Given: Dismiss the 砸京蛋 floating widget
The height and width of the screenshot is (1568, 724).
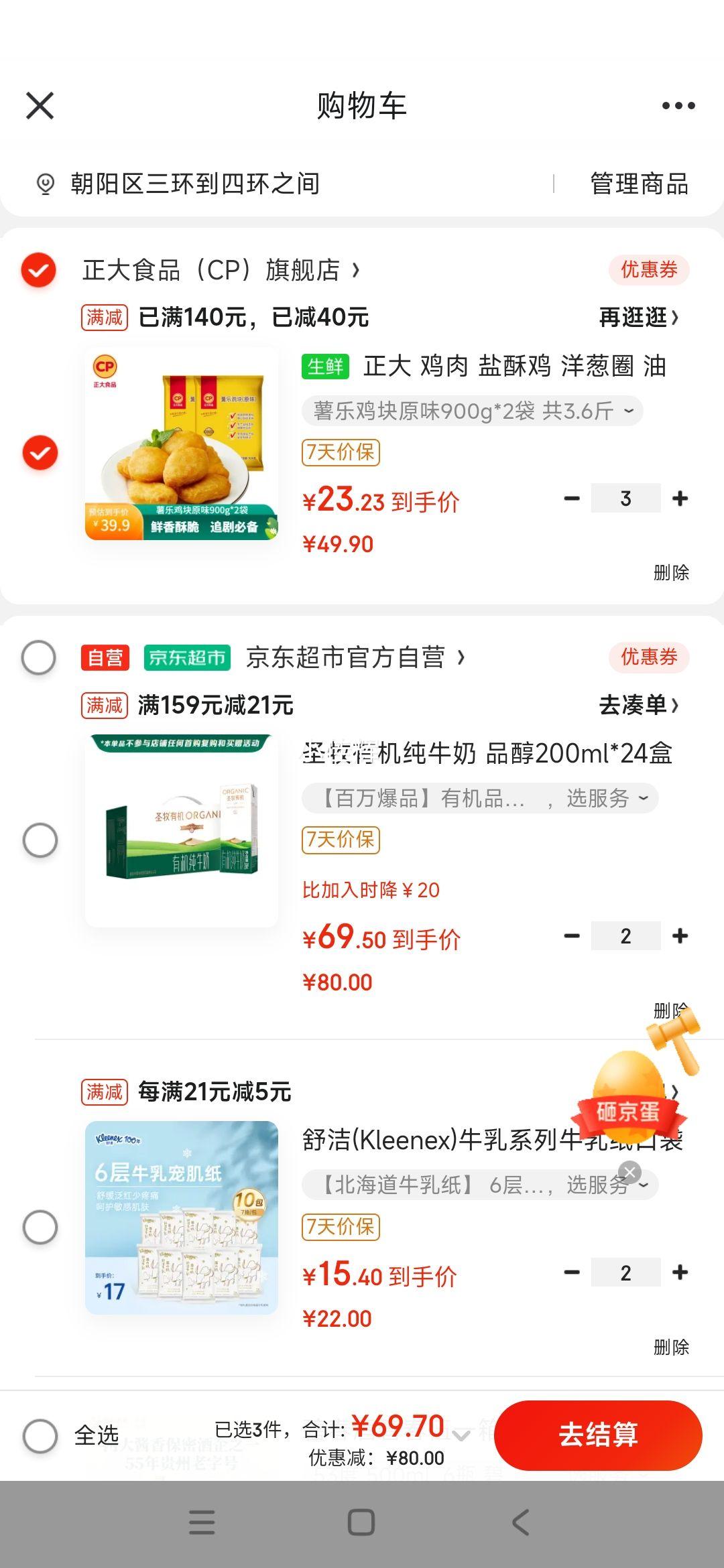Looking at the screenshot, I should (629, 1172).
